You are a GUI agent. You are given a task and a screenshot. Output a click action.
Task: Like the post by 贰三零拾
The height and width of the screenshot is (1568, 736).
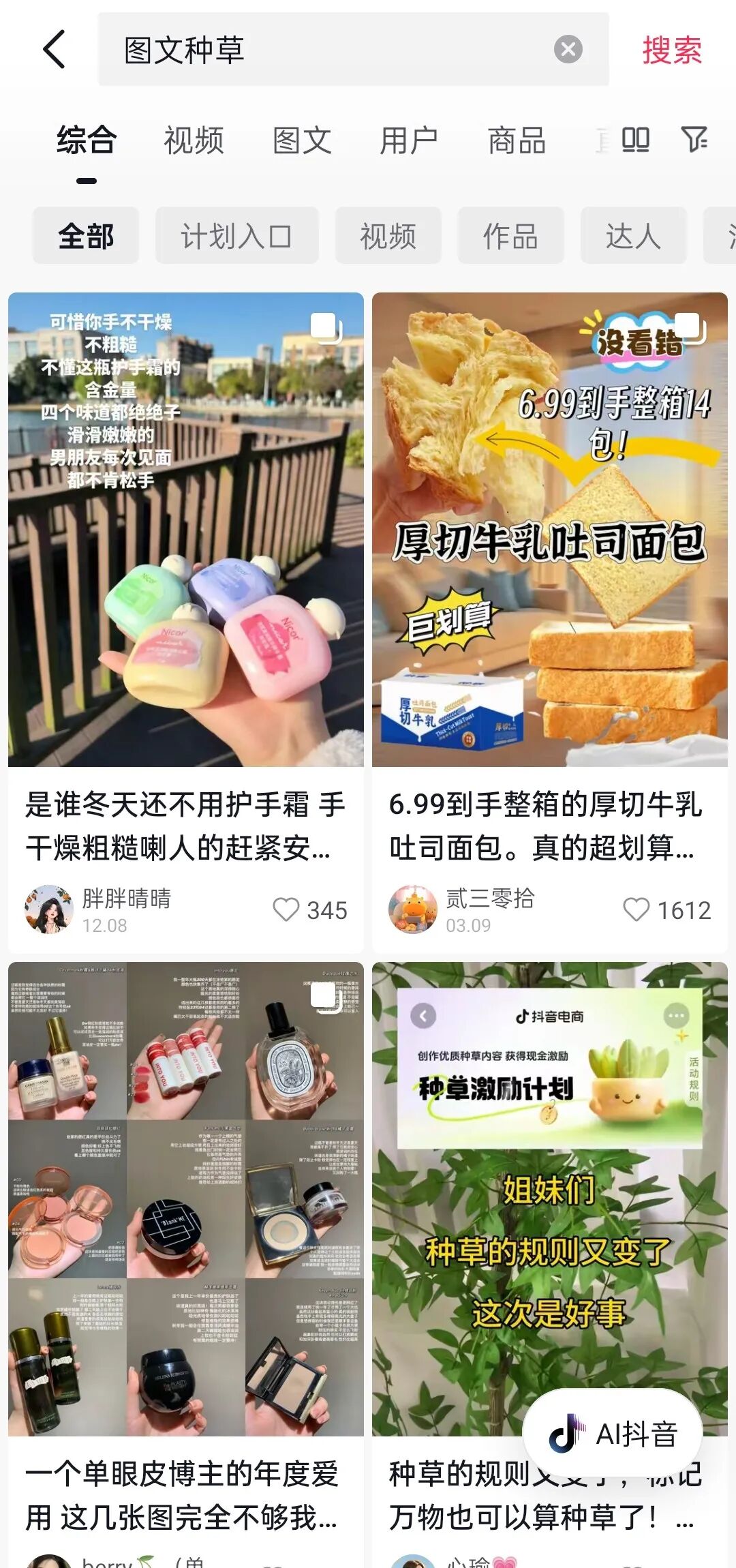(x=637, y=909)
